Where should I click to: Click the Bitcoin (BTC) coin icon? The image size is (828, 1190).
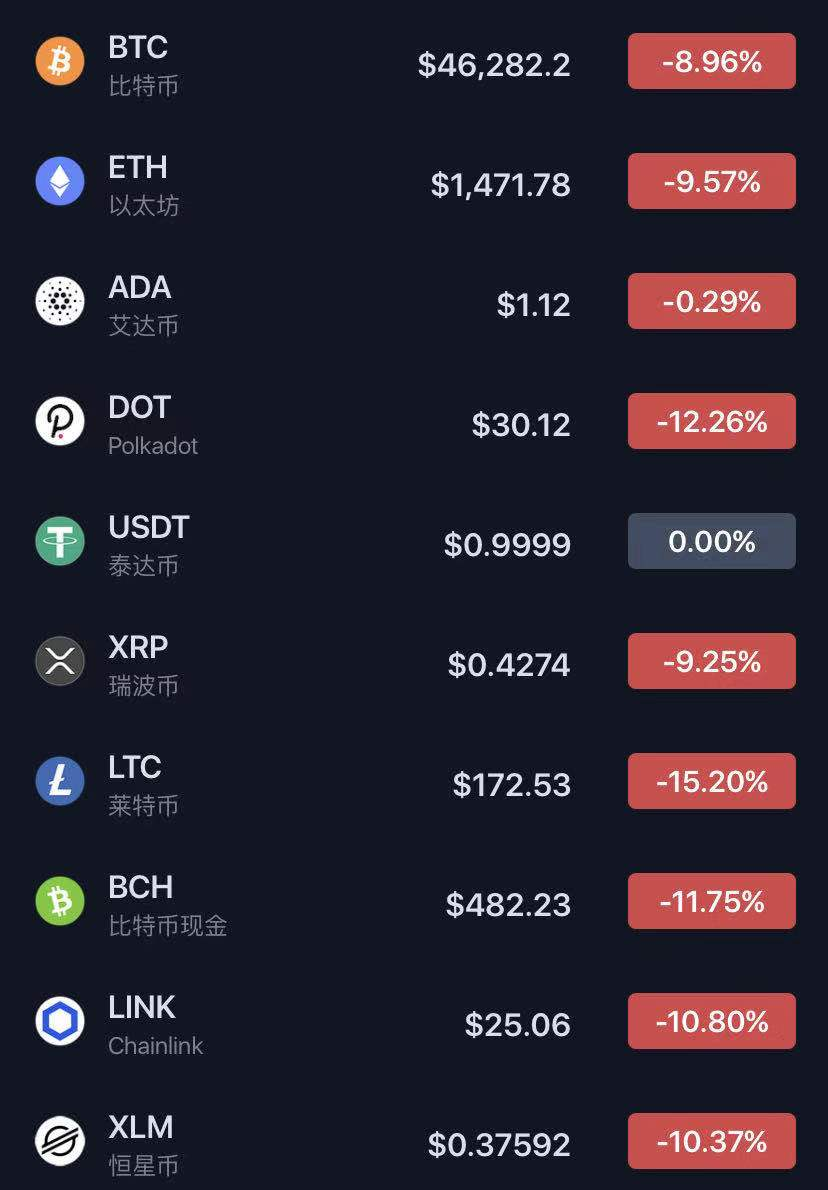(x=59, y=62)
